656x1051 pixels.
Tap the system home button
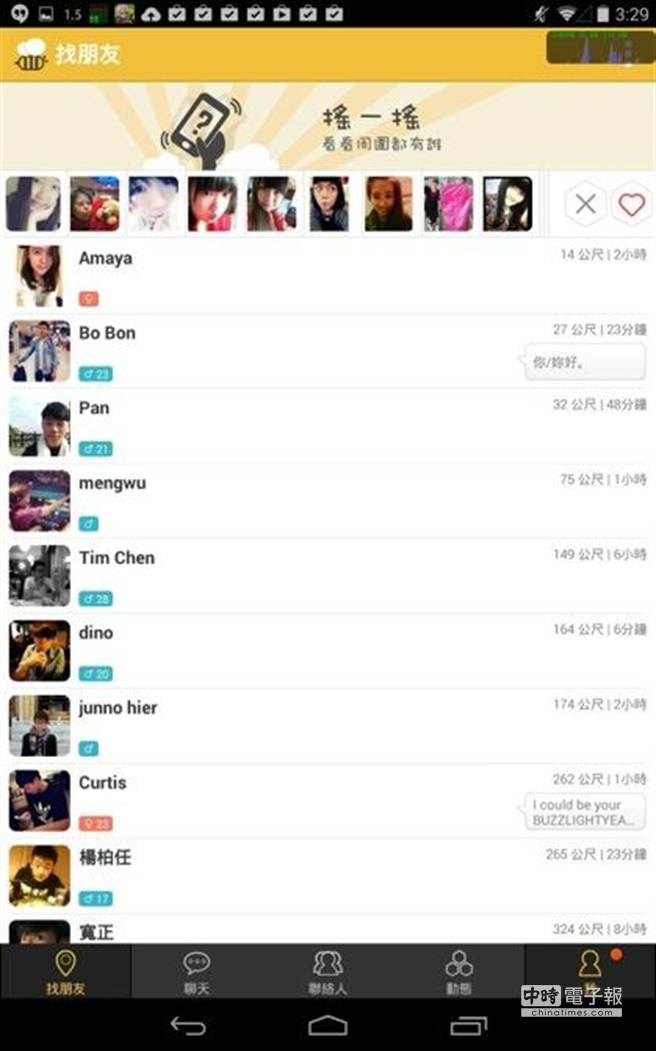328,1025
